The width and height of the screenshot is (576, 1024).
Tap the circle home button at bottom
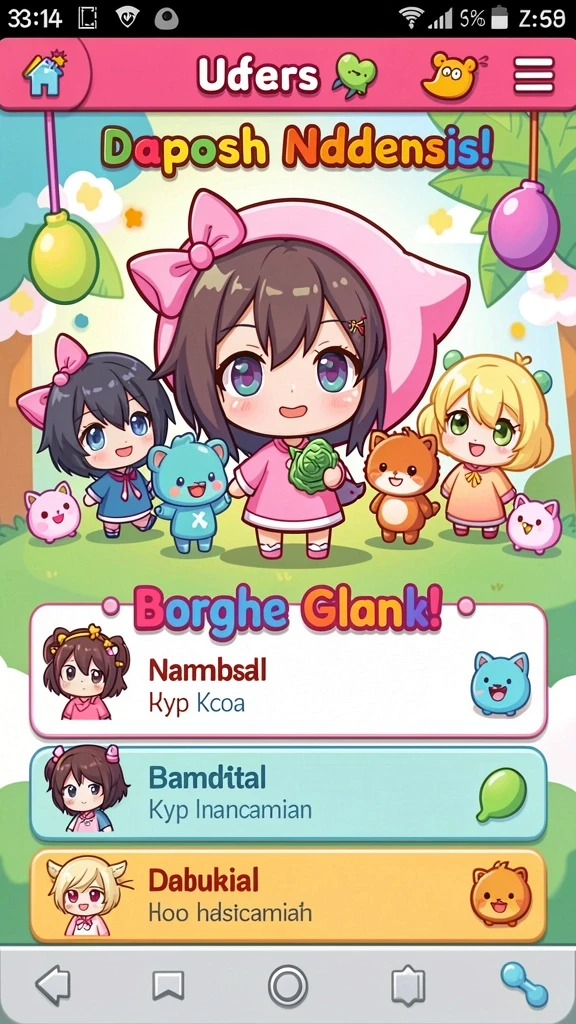(x=287, y=985)
